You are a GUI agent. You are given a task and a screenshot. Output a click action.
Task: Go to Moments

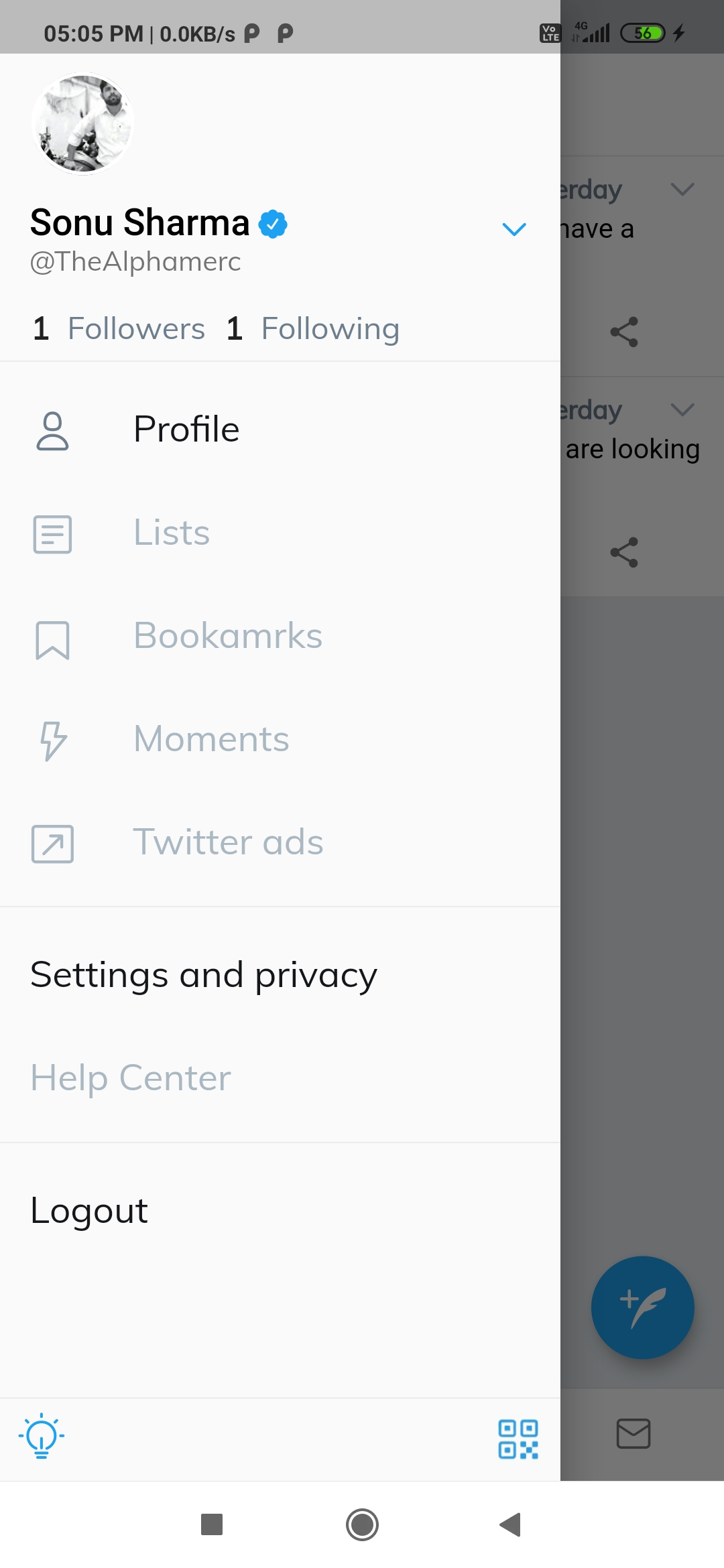pyautogui.click(x=280, y=740)
